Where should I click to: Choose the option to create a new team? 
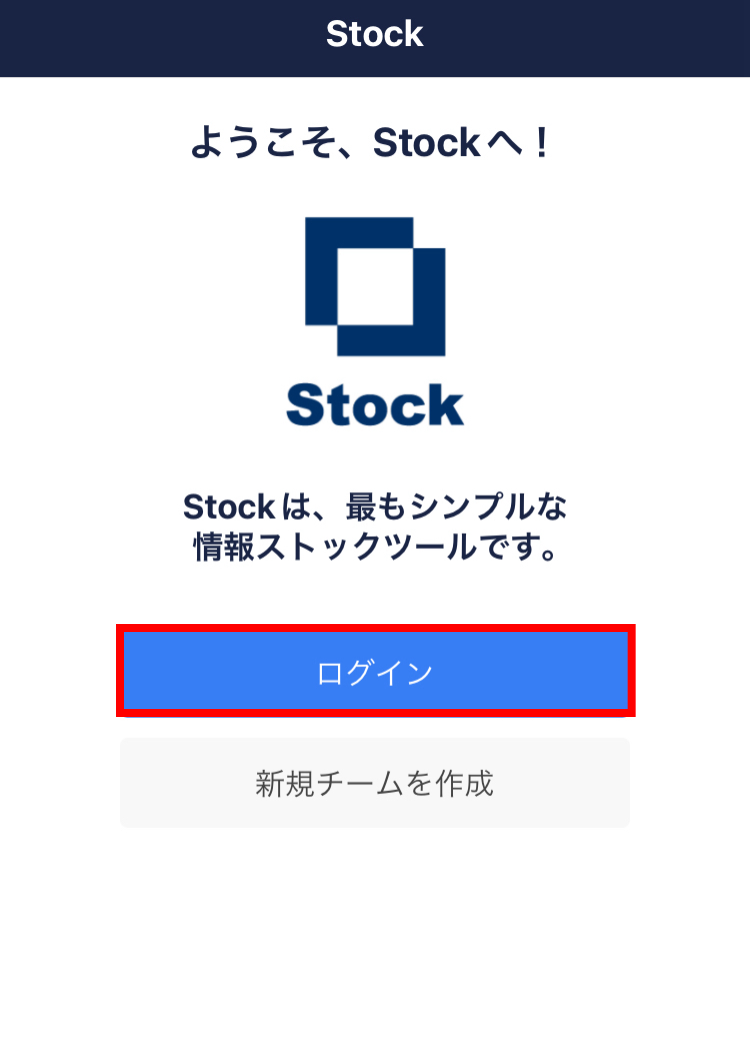click(375, 784)
